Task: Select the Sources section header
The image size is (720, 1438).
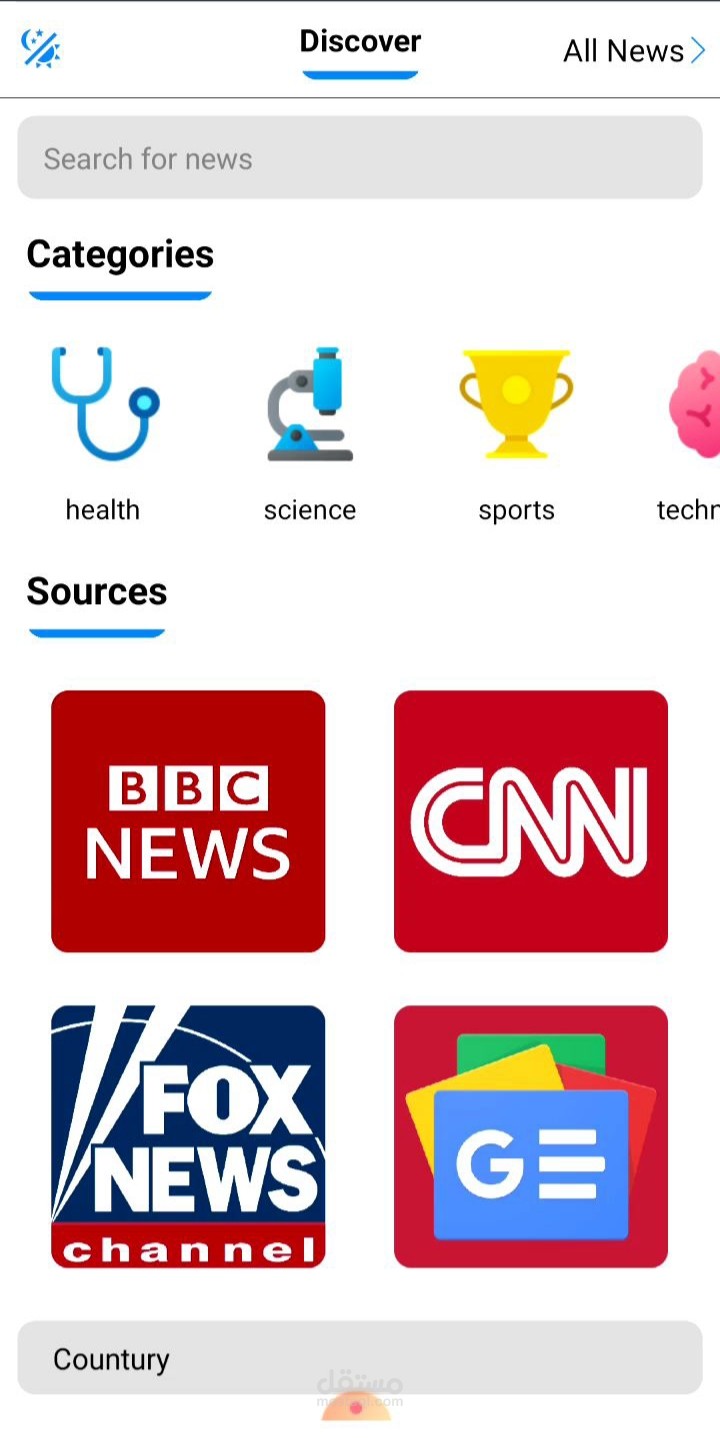Action: 97,592
